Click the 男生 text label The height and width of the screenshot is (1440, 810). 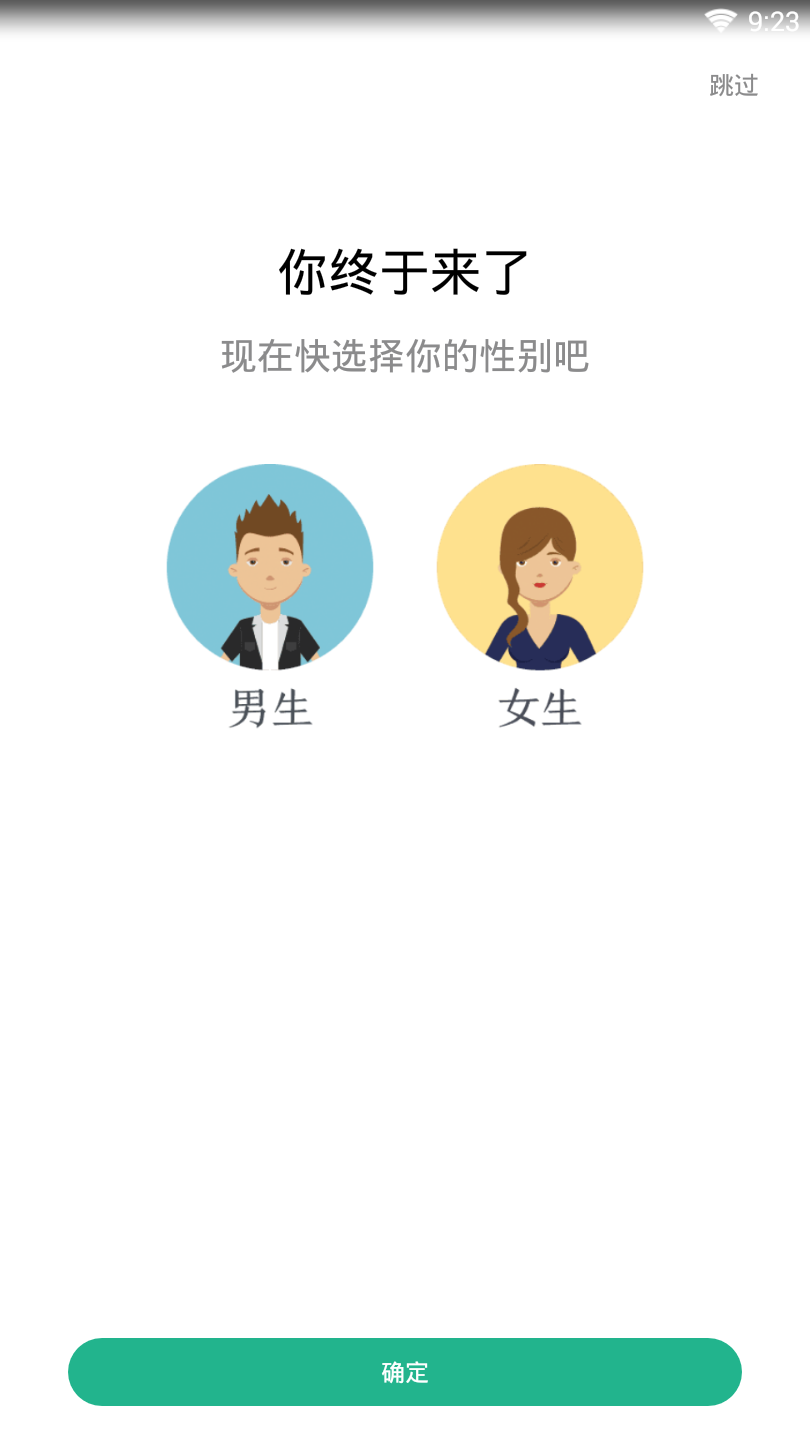(271, 709)
